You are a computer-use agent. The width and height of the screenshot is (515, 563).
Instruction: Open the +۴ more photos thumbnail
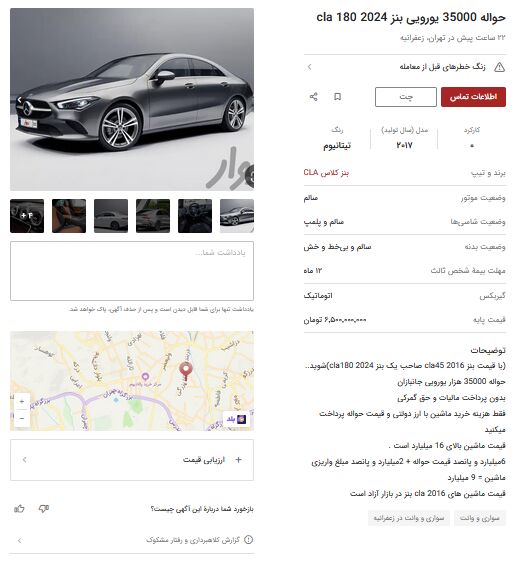[27, 216]
